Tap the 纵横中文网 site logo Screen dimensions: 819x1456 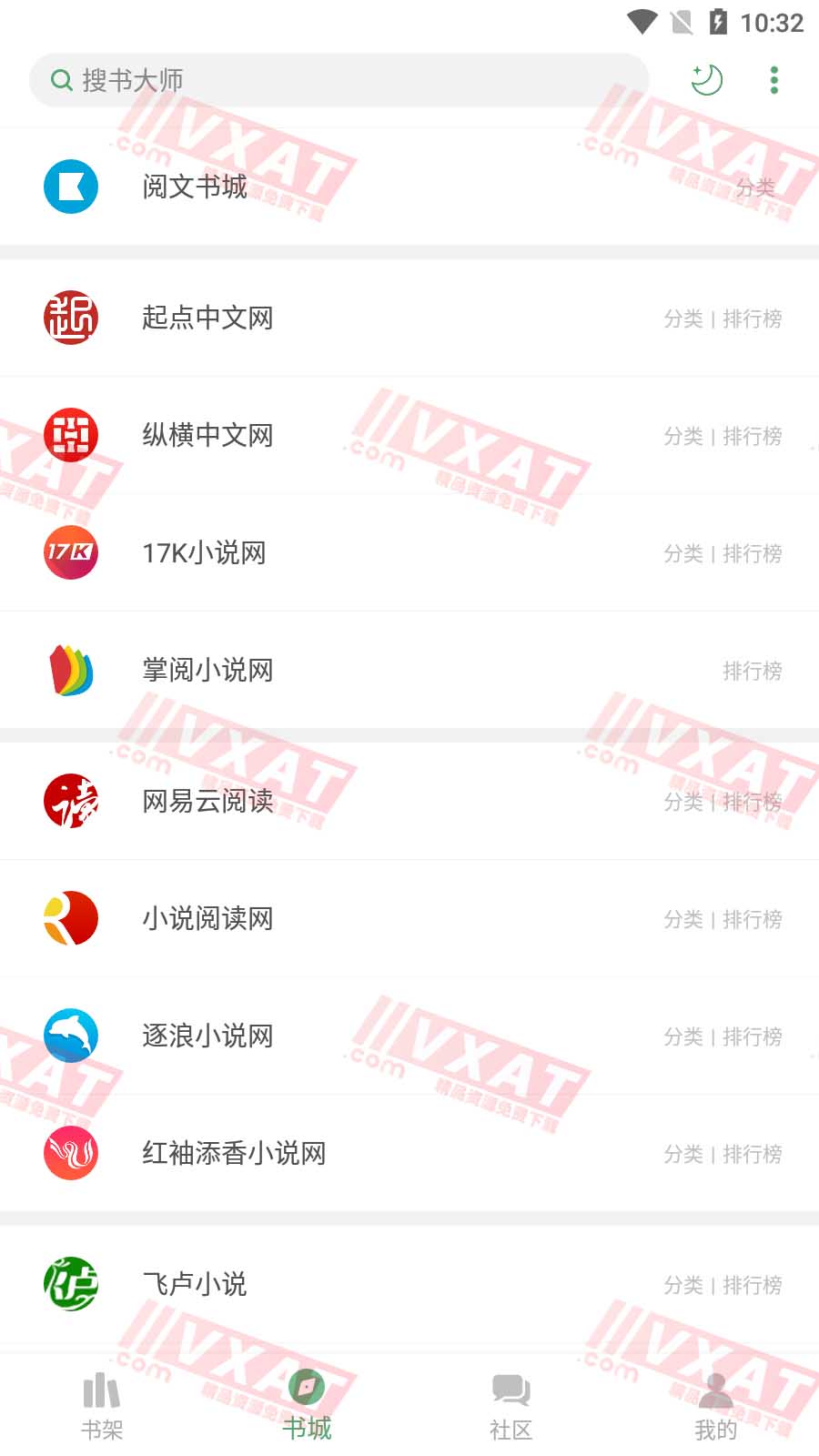(71, 435)
